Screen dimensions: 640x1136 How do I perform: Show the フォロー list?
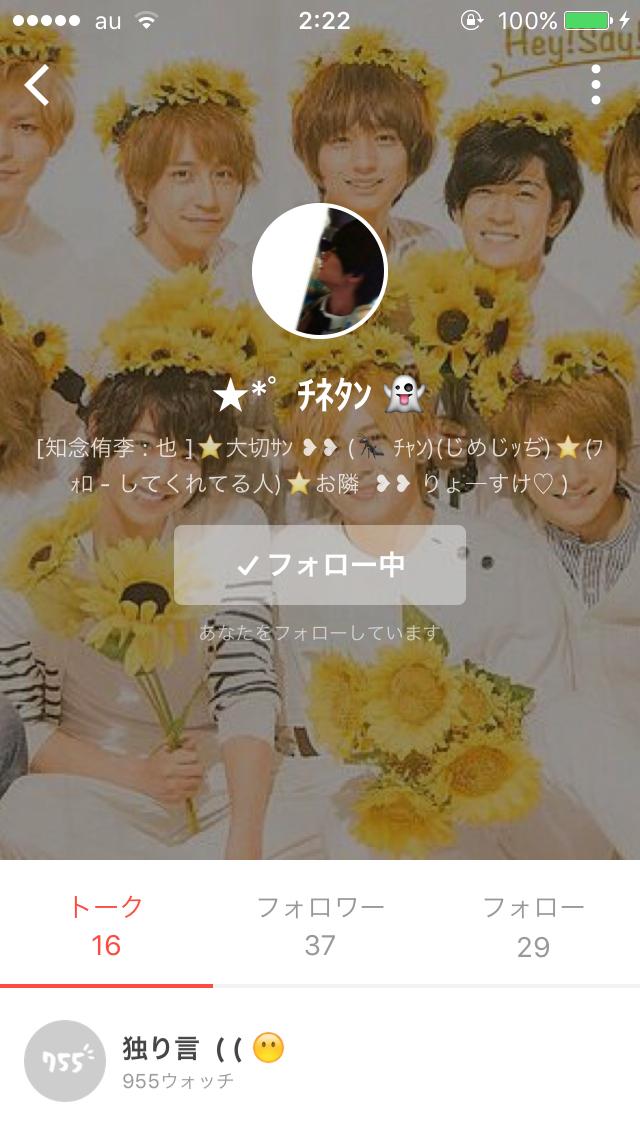click(533, 925)
